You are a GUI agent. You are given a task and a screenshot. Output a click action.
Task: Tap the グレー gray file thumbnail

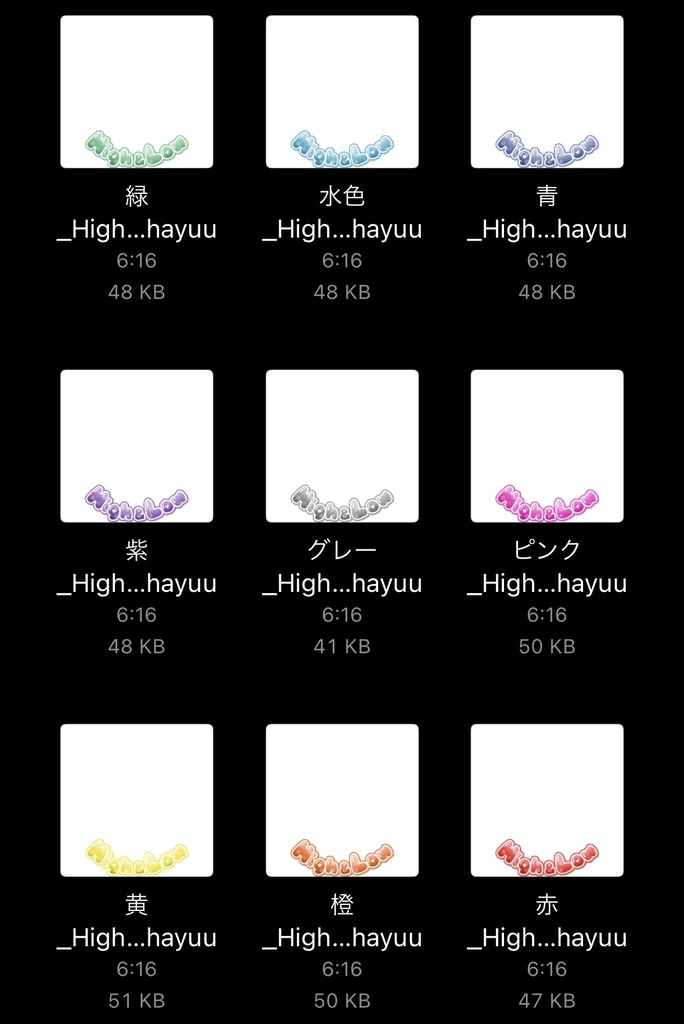pos(342,446)
